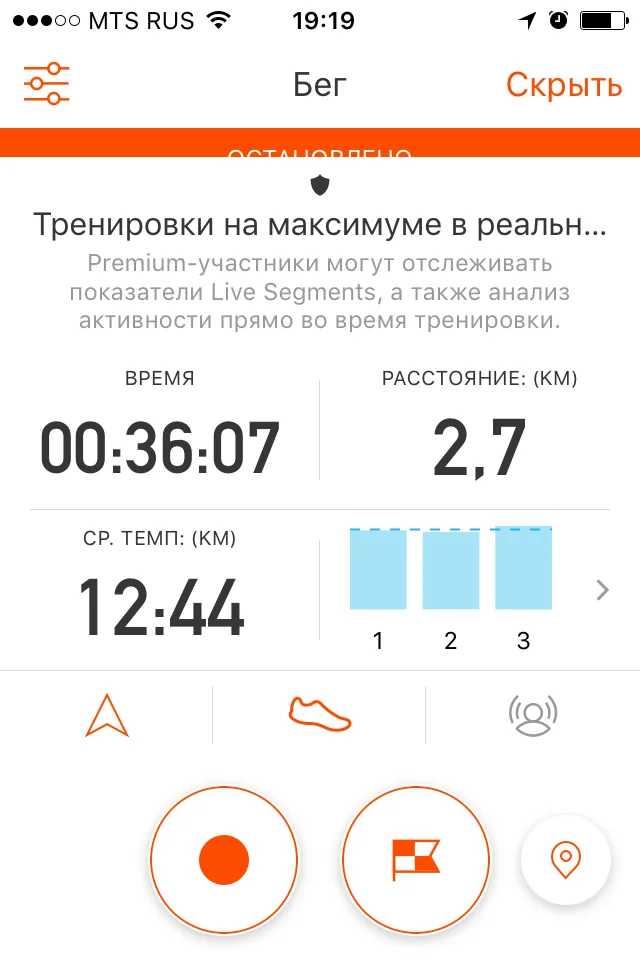Expand the splits chart with the chevron
The height and width of the screenshot is (960, 640).
(x=602, y=590)
